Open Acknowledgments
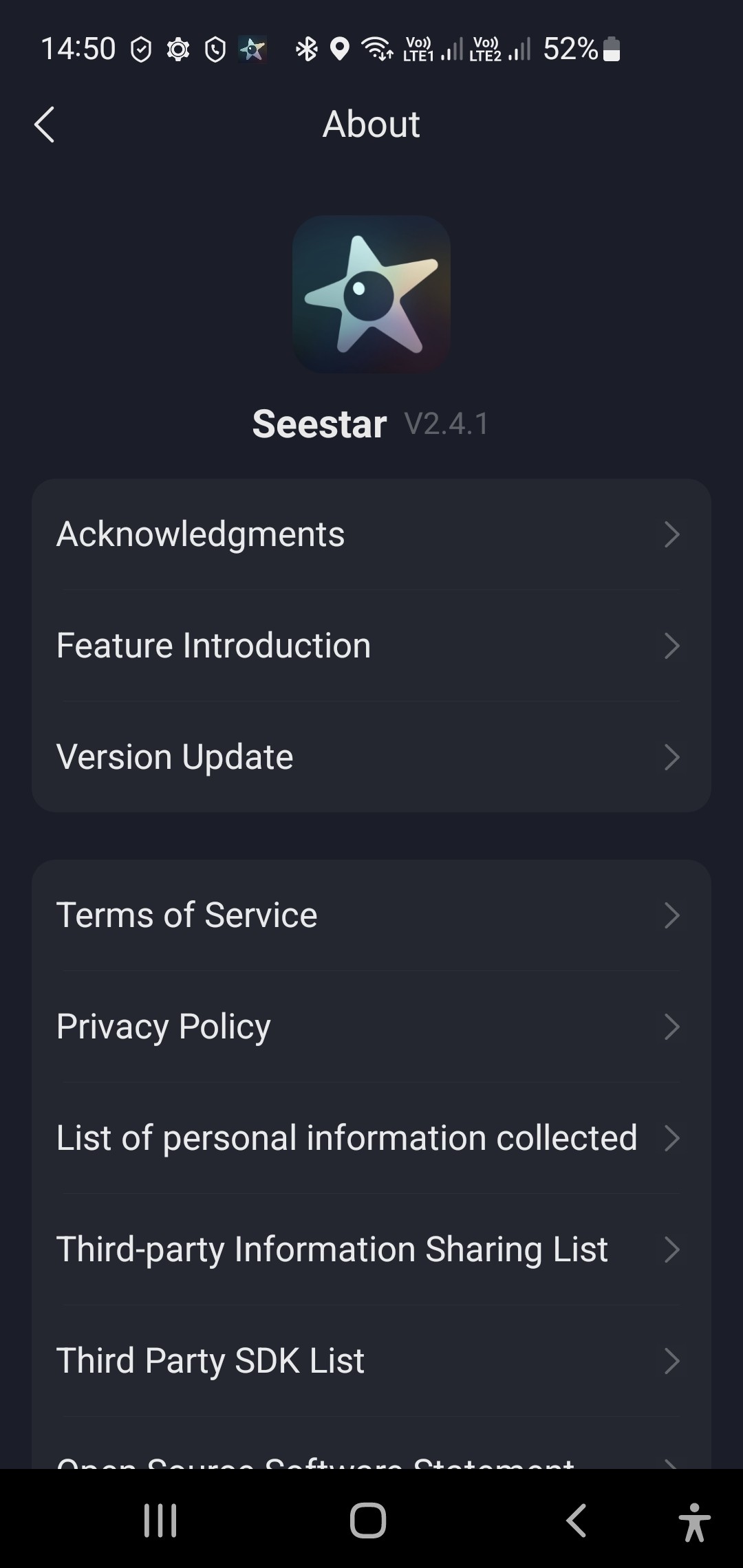Viewport: 743px width, 1568px height. point(371,534)
